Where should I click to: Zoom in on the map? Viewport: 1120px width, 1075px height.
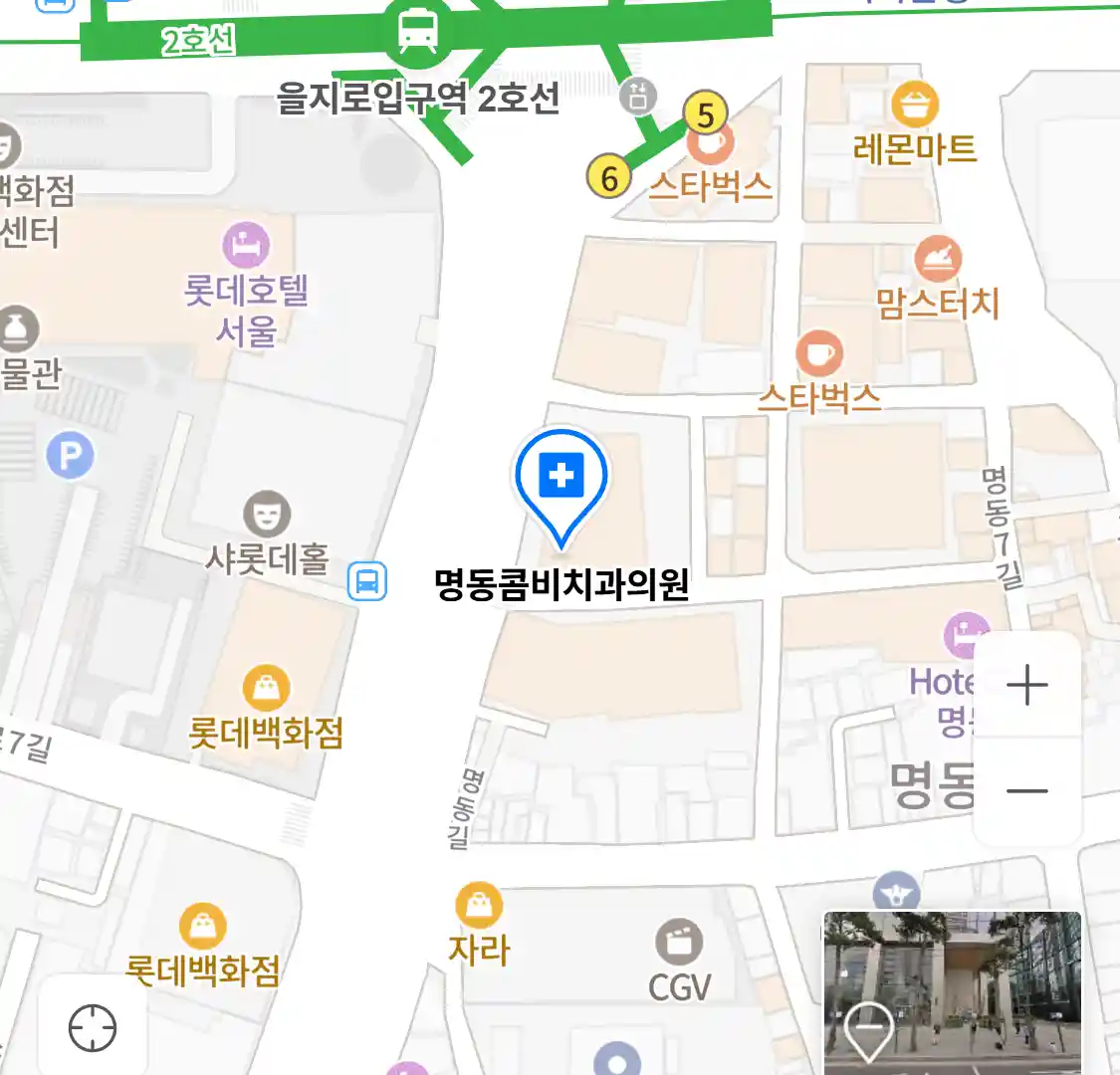(x=1026, y=686)
